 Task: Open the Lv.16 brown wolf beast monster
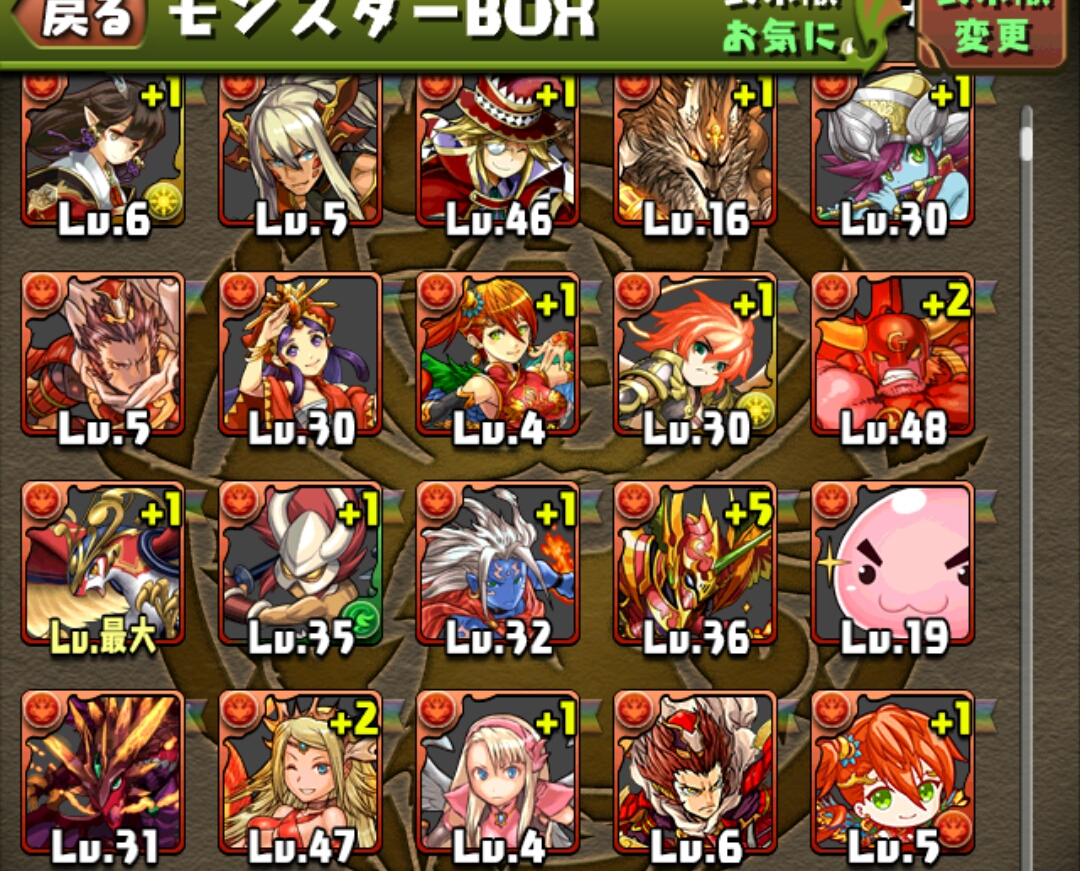[x=696, y=150]
